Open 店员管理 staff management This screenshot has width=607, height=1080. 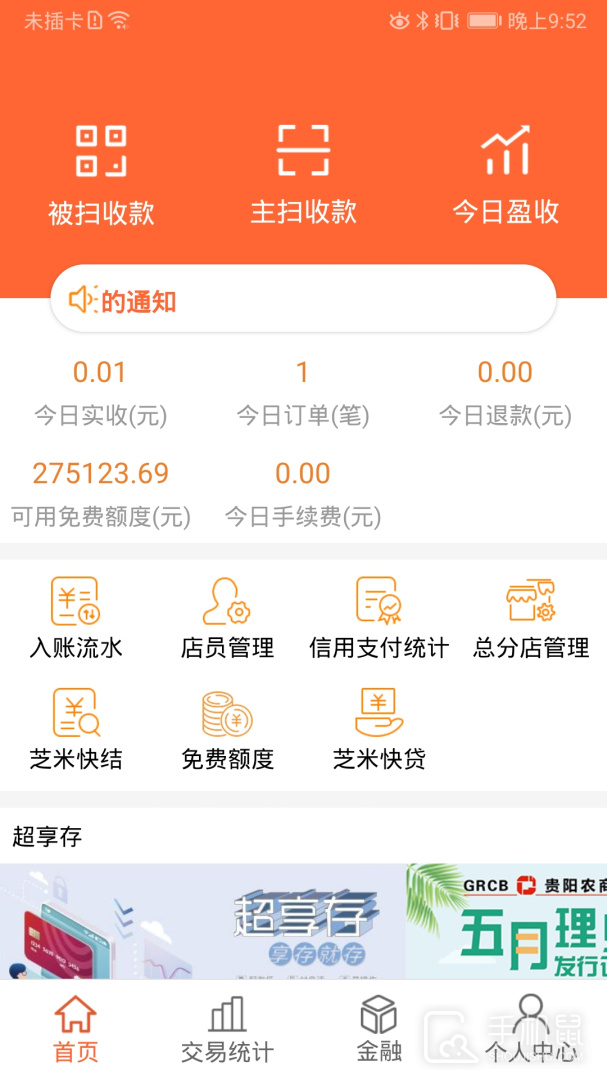point(227,618)
